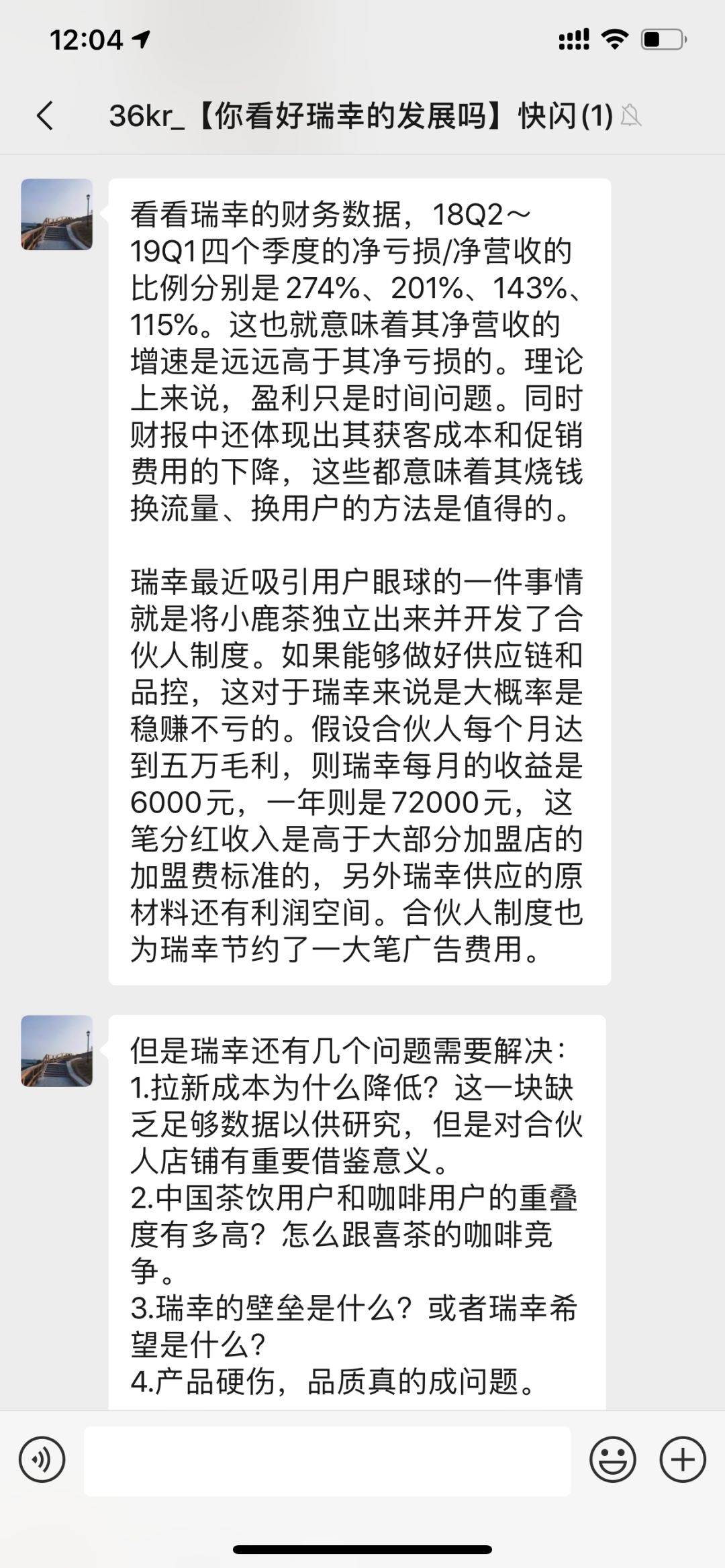The width and height of the screenshot is (725, 1568).
Task: Switch to voice message input
Action: (x=42, y=1459)
